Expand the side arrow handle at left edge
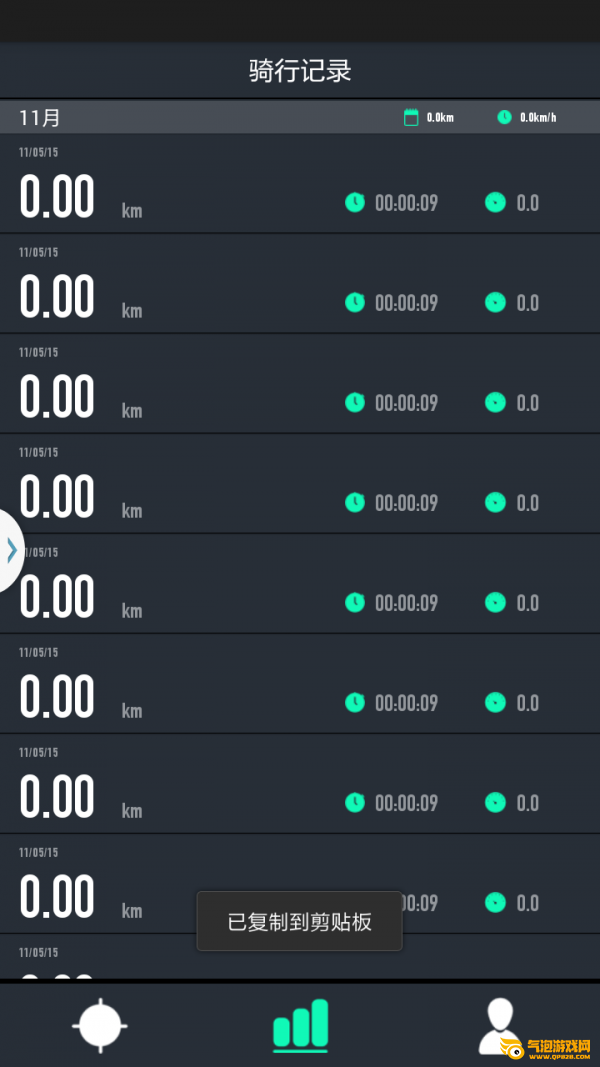600x1067 pixels. coord(11,550)
